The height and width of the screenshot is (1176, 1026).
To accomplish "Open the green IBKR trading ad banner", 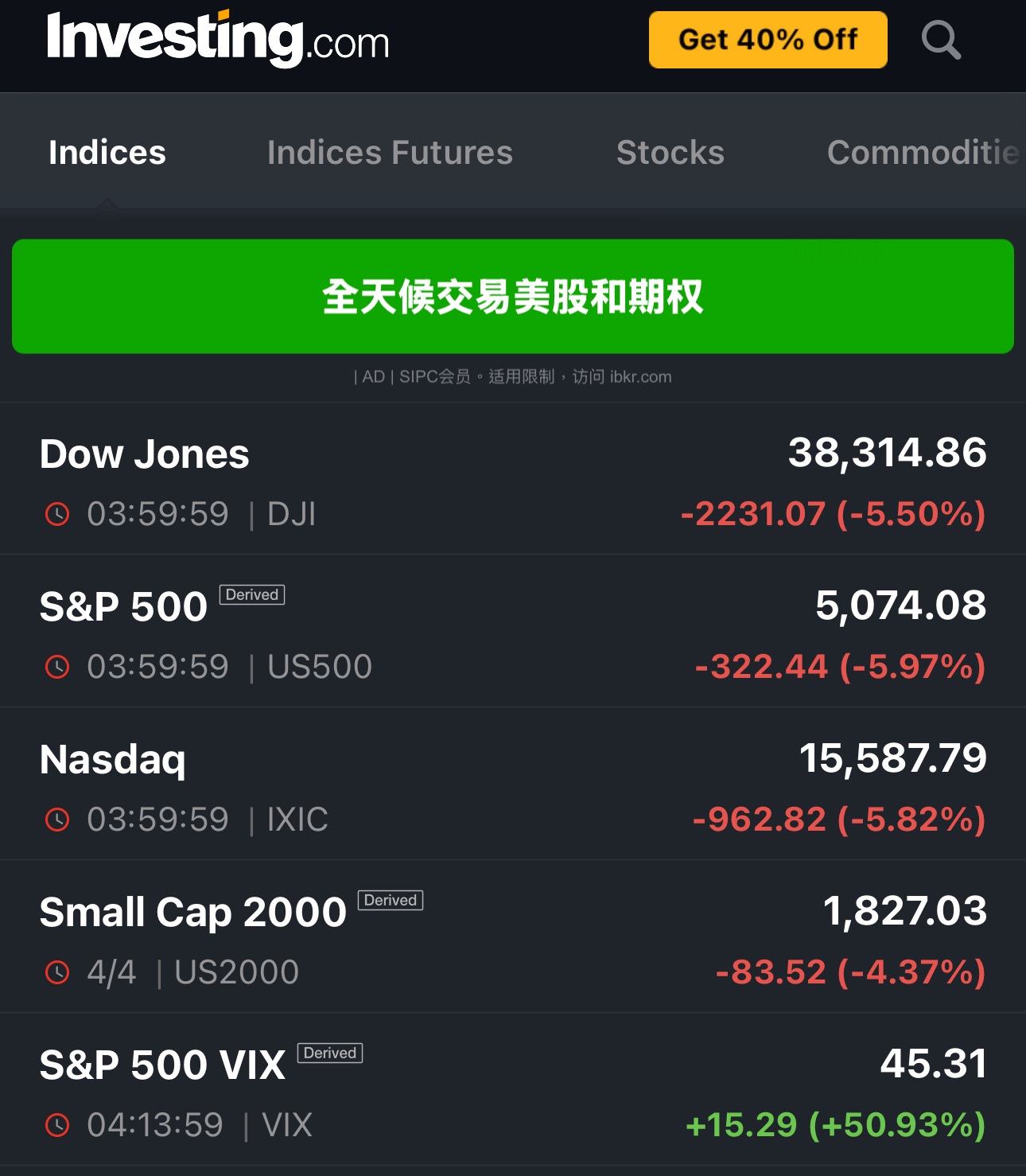I will pyautogui.click(x=513, y=296).
